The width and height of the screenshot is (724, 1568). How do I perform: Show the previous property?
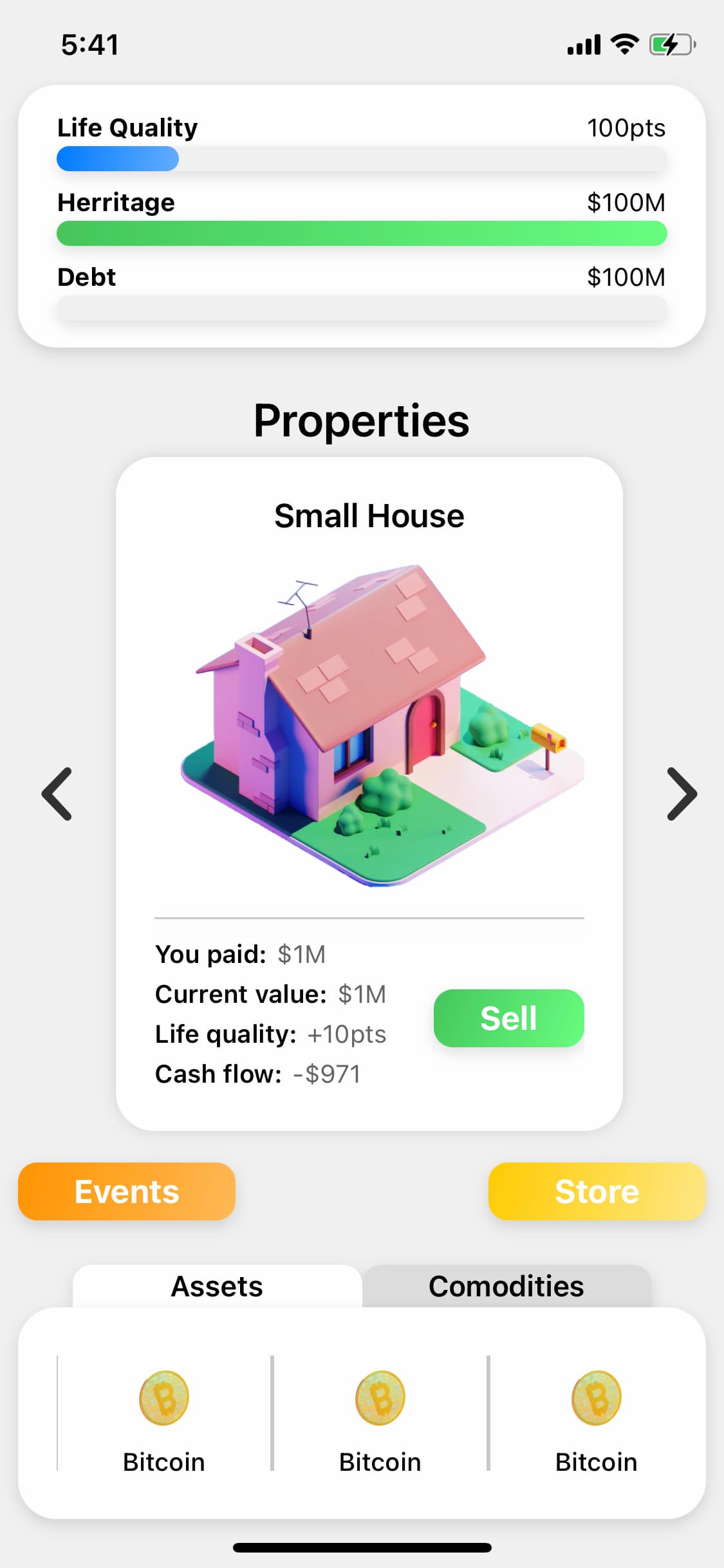57,794
